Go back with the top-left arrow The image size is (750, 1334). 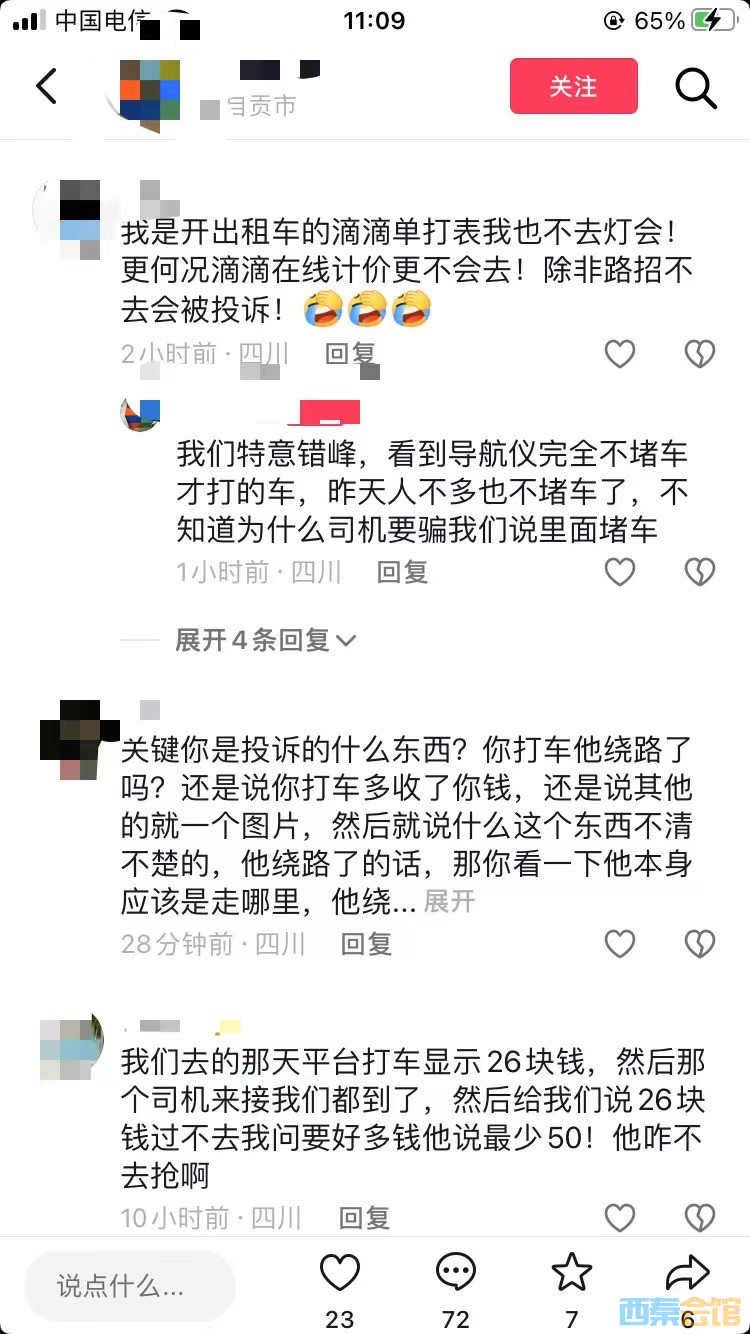[46, 87]
